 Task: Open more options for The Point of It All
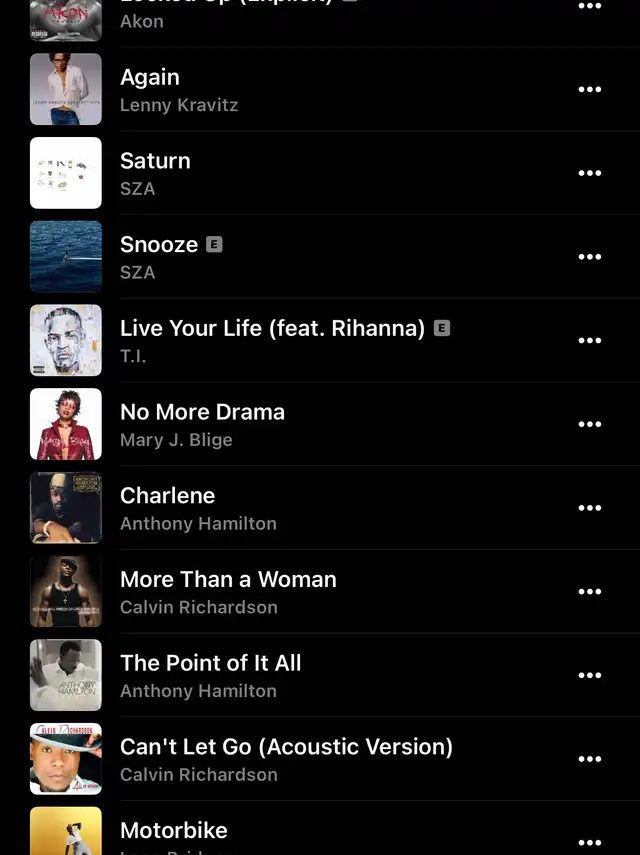(x=590, y=675)
